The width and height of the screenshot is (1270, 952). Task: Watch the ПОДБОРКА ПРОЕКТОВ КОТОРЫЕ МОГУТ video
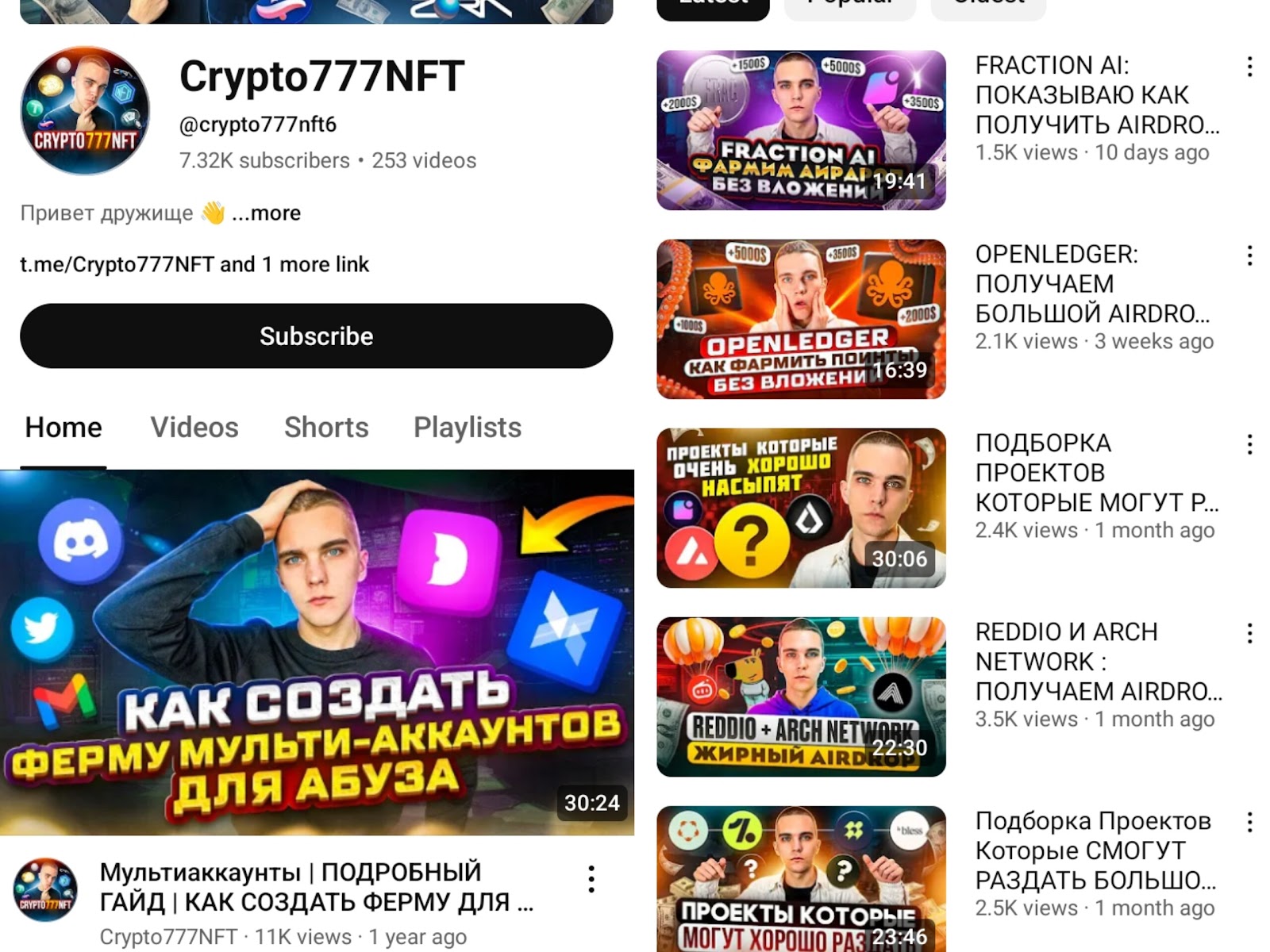pos(801,508)
